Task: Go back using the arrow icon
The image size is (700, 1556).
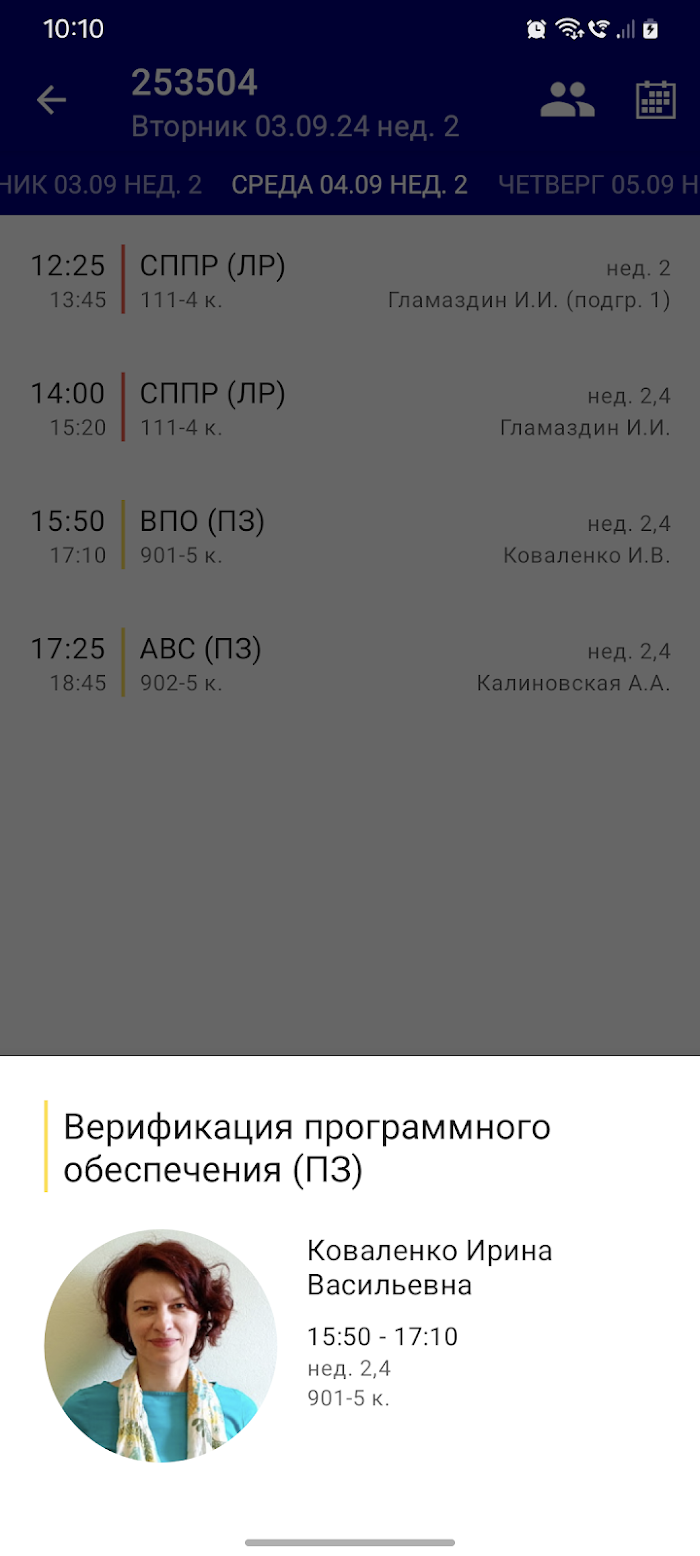Action: [51, 100]
